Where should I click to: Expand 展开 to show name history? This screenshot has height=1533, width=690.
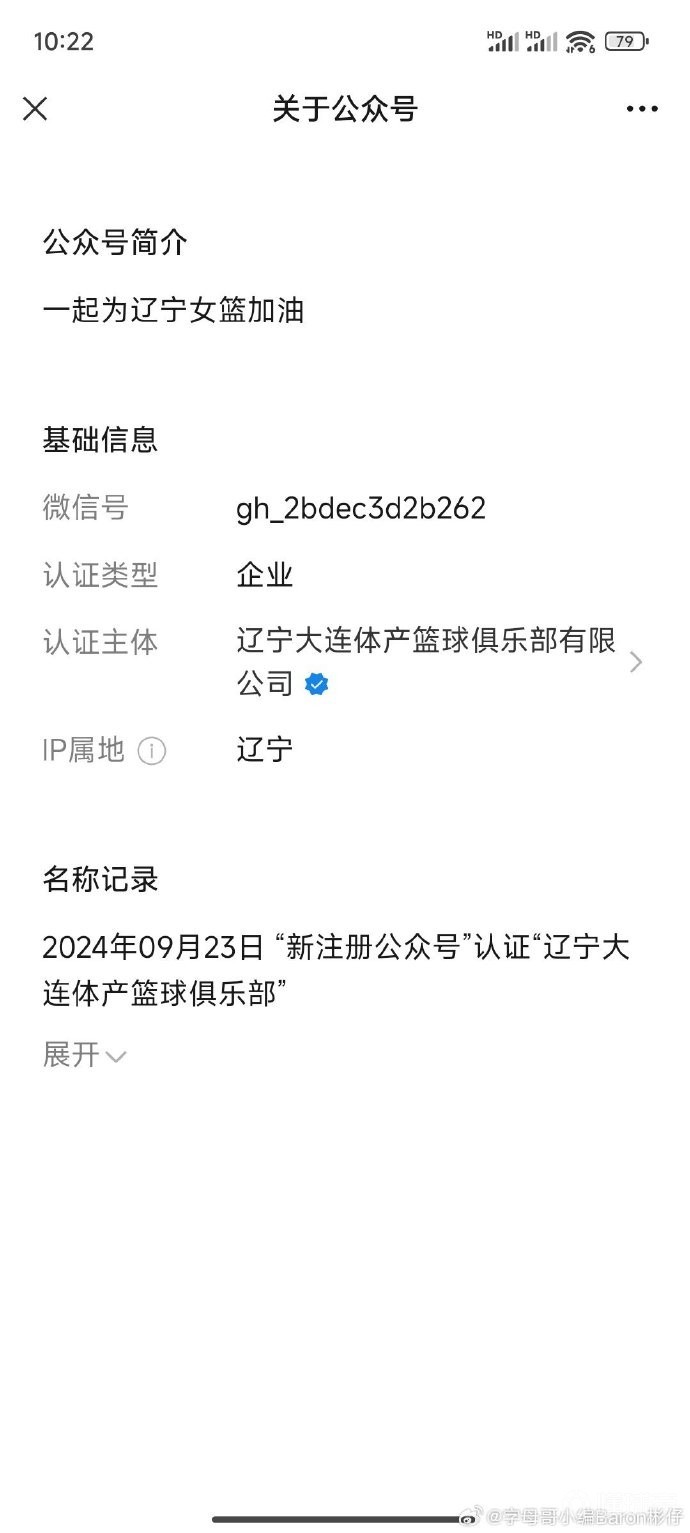click(84, 1054)
